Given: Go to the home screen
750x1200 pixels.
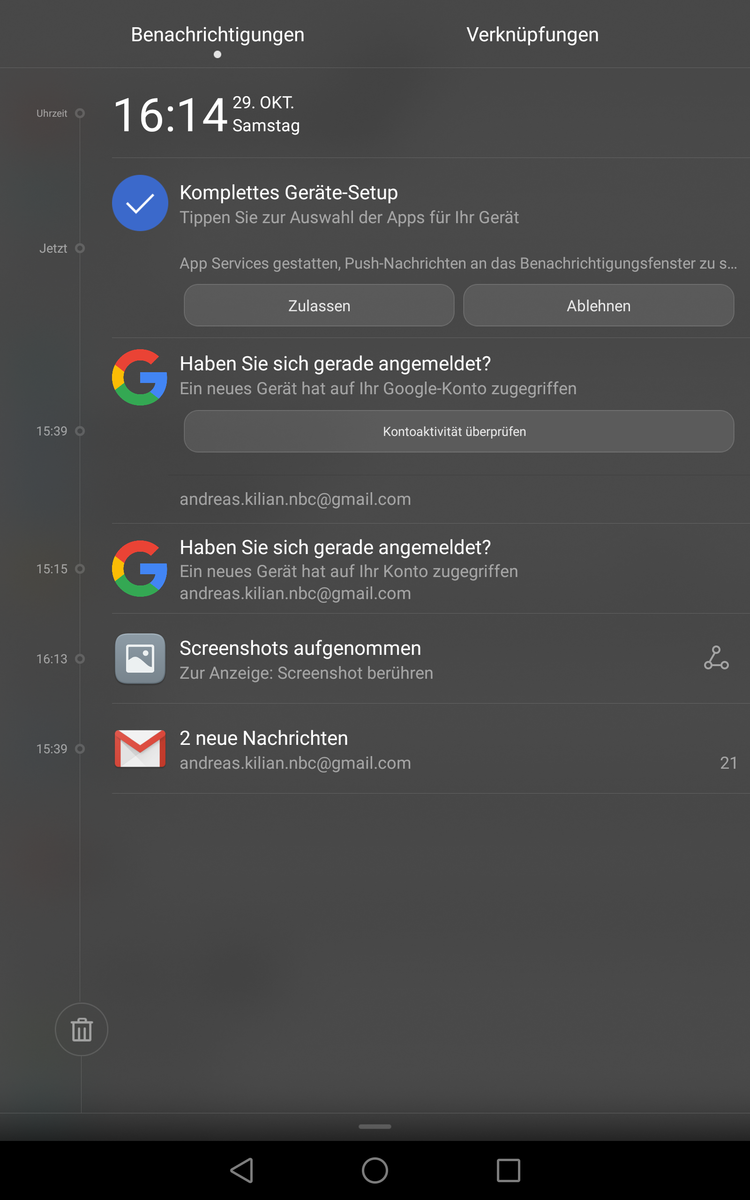Looking at the screenshot, I should point(375,1170).
